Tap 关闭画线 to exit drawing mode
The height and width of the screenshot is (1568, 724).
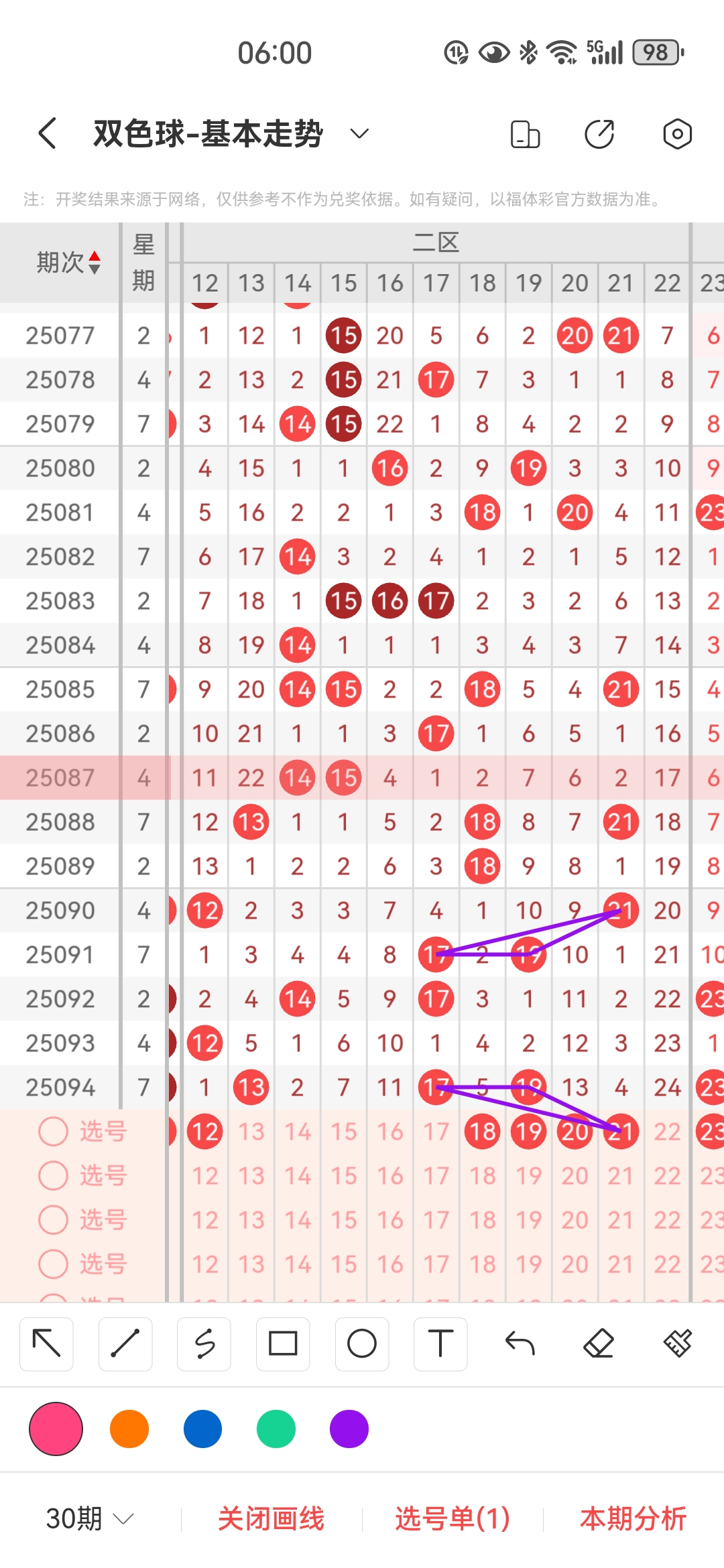click(271, 1518)
